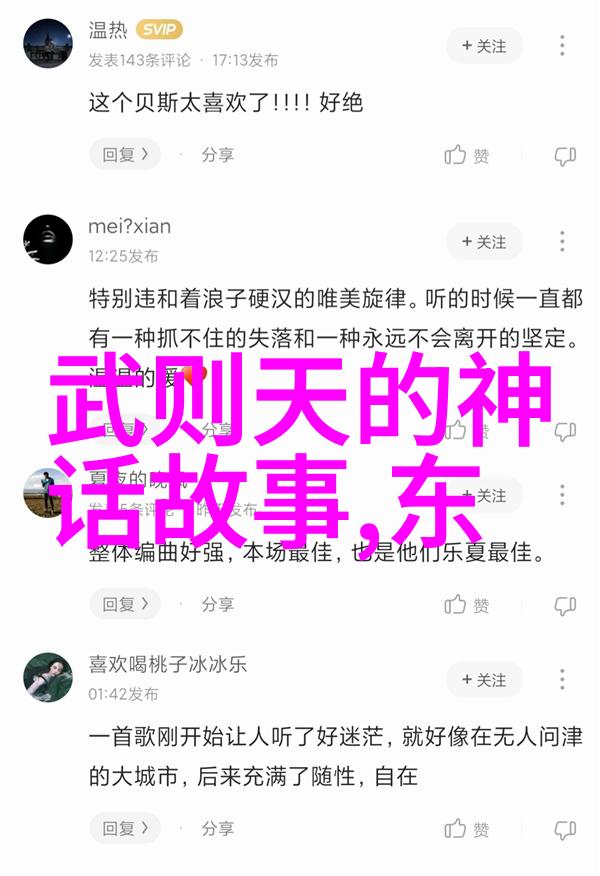Open overflow menu on mei?xian's comment
Screen dimensions: 600x876
coord(563,242)
